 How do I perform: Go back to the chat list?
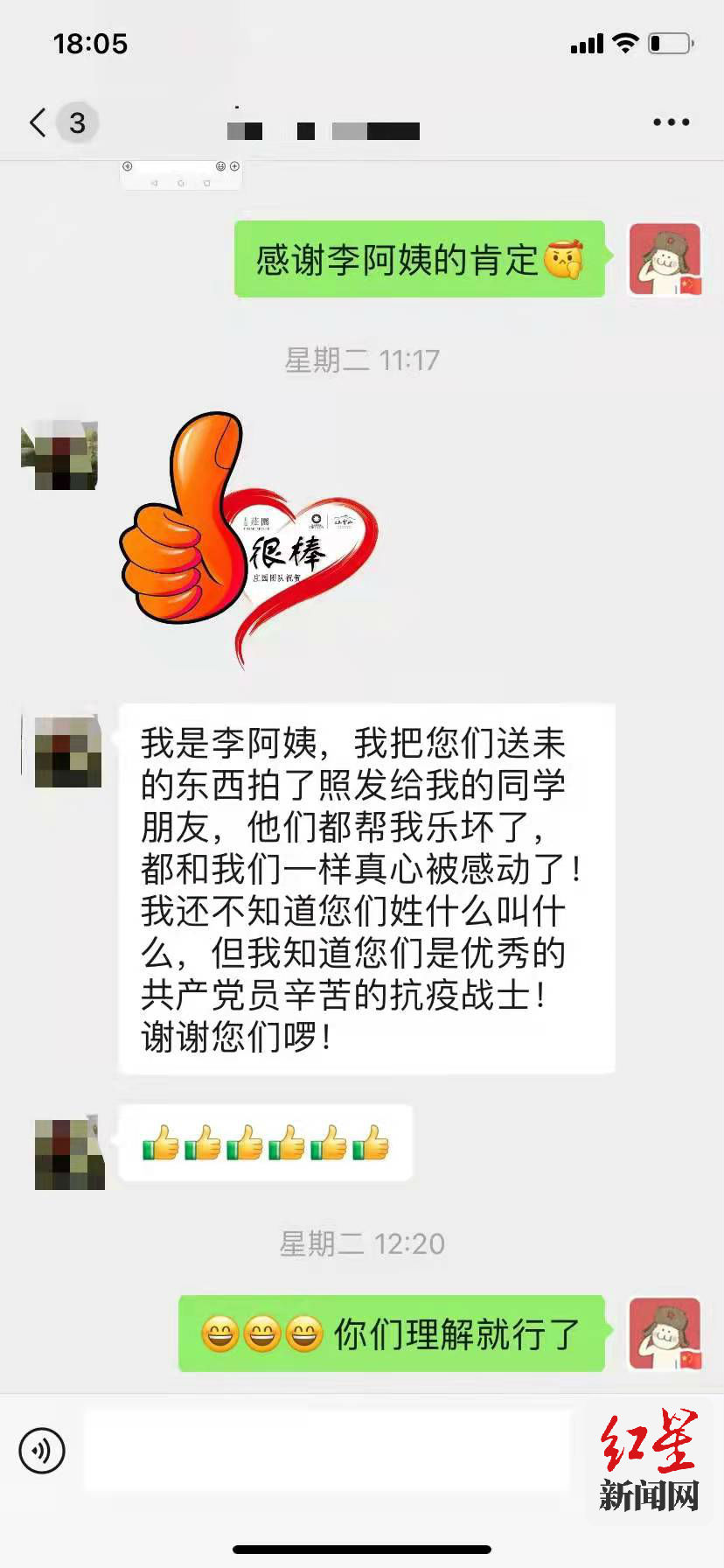click(38, 122)
